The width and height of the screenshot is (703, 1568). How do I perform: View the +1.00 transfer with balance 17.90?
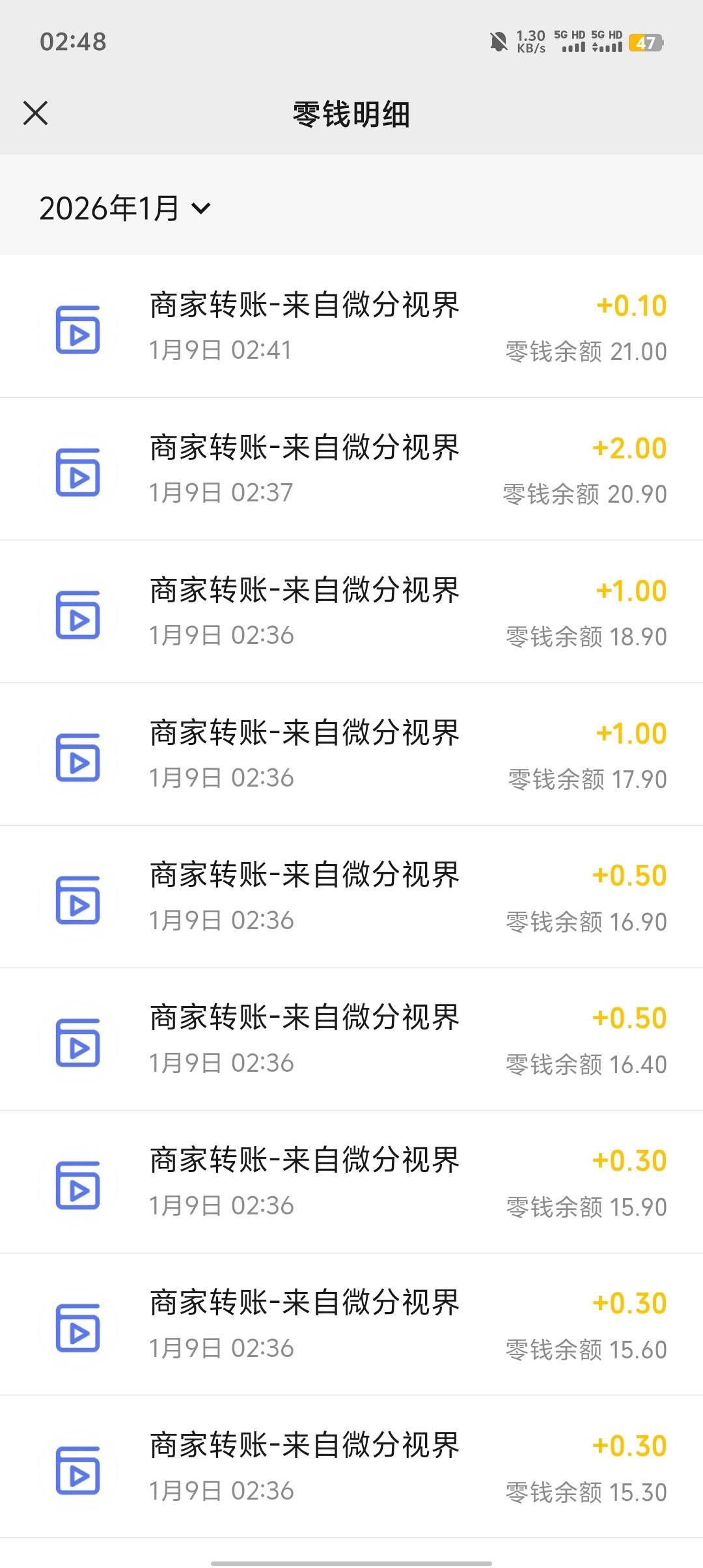(351, 754)
